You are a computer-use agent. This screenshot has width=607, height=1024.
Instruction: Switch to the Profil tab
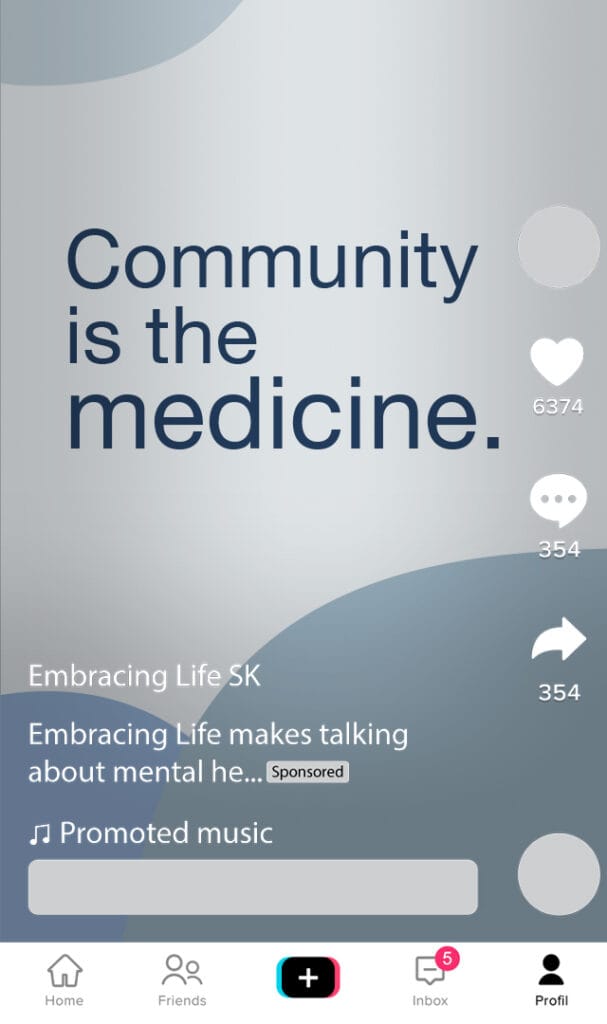click(551, 980)
